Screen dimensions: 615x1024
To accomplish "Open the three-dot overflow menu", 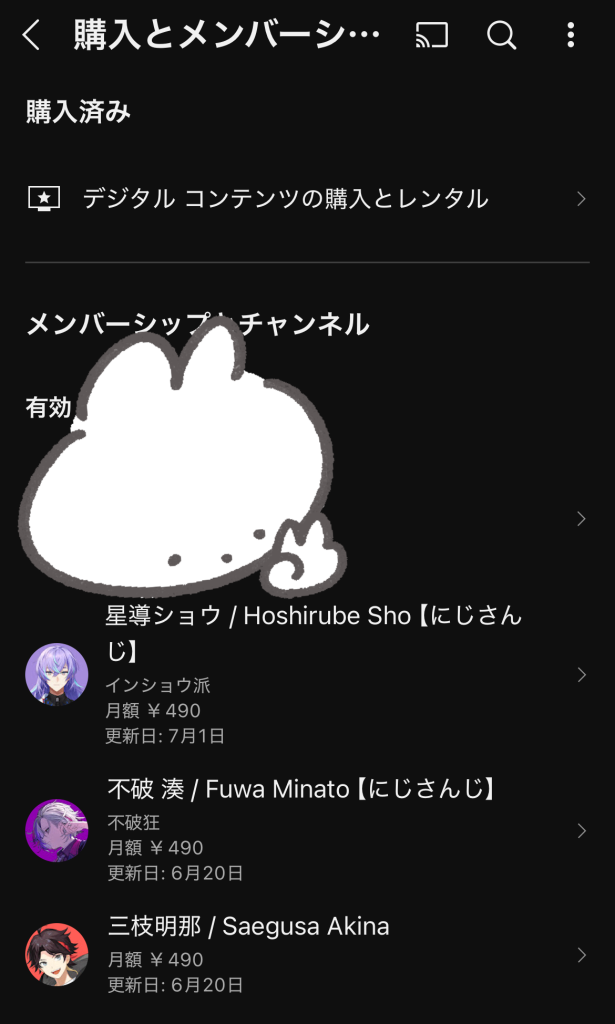I will (570, 36).
